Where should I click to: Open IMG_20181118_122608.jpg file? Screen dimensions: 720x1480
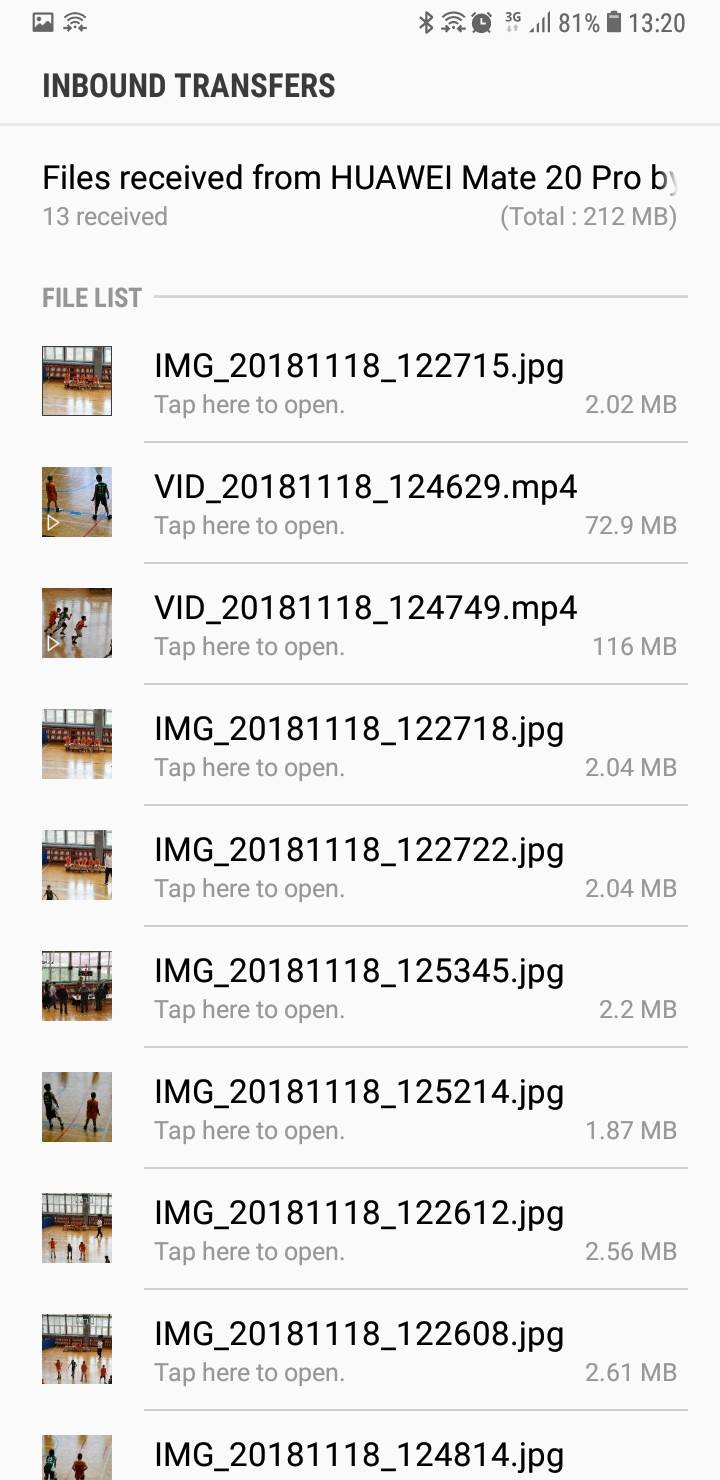[x=360, y=1350]
